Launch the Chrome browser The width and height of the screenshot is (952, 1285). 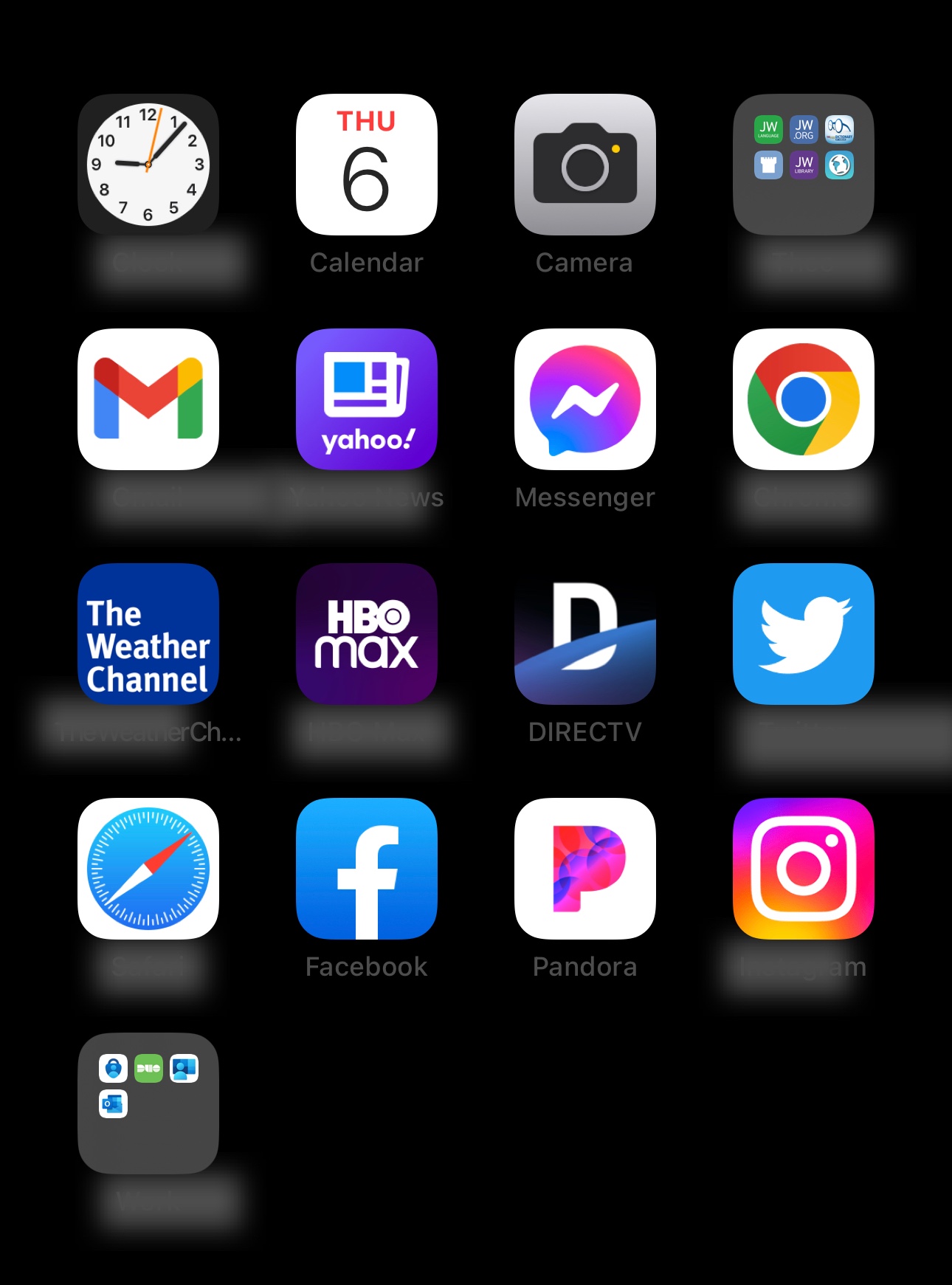pyautogui.click(x=804, y=399)
